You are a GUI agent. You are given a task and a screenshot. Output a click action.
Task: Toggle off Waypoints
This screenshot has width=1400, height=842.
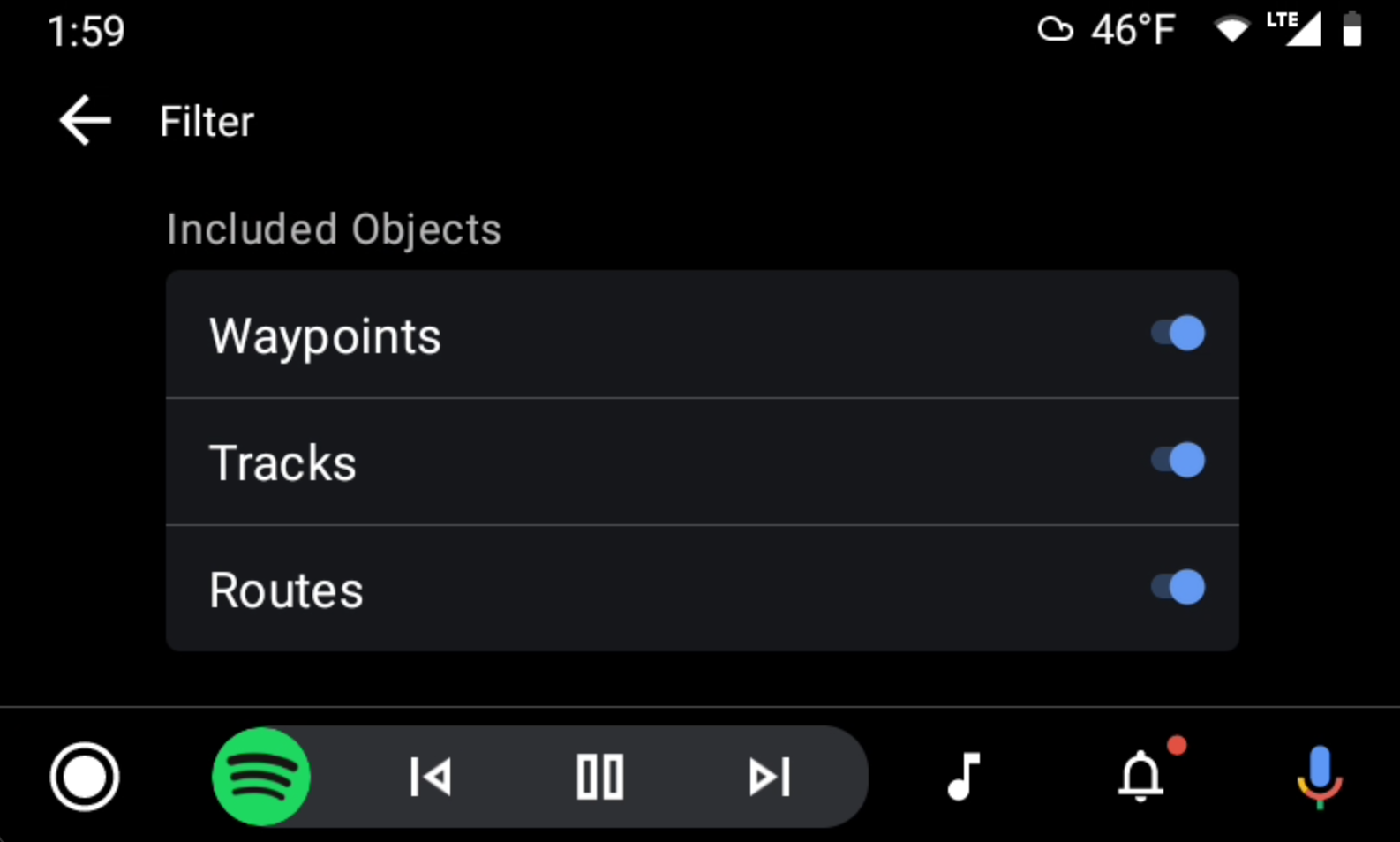1178,334
